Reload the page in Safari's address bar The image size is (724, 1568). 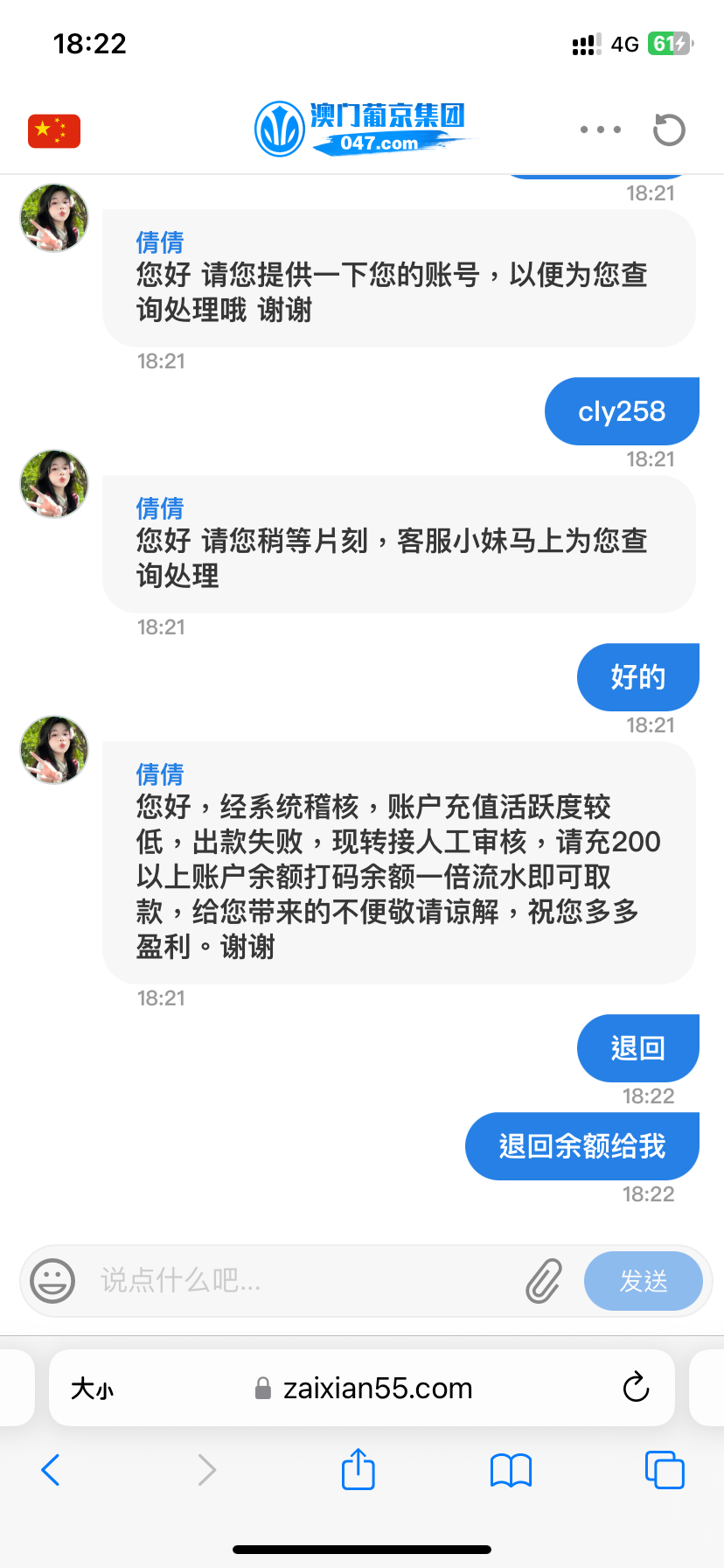(636, 1388)
